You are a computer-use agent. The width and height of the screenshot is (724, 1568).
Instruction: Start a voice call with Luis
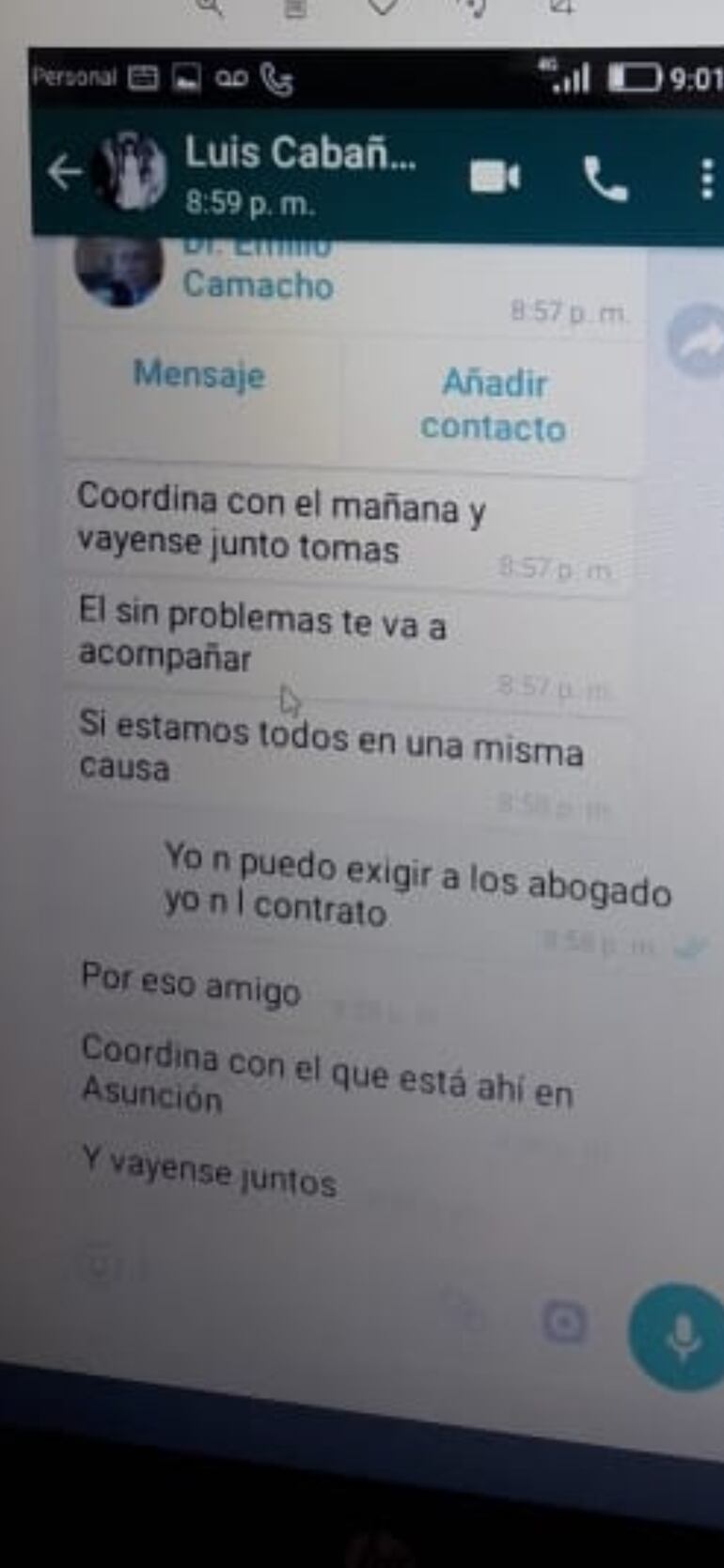pos(605,179)
